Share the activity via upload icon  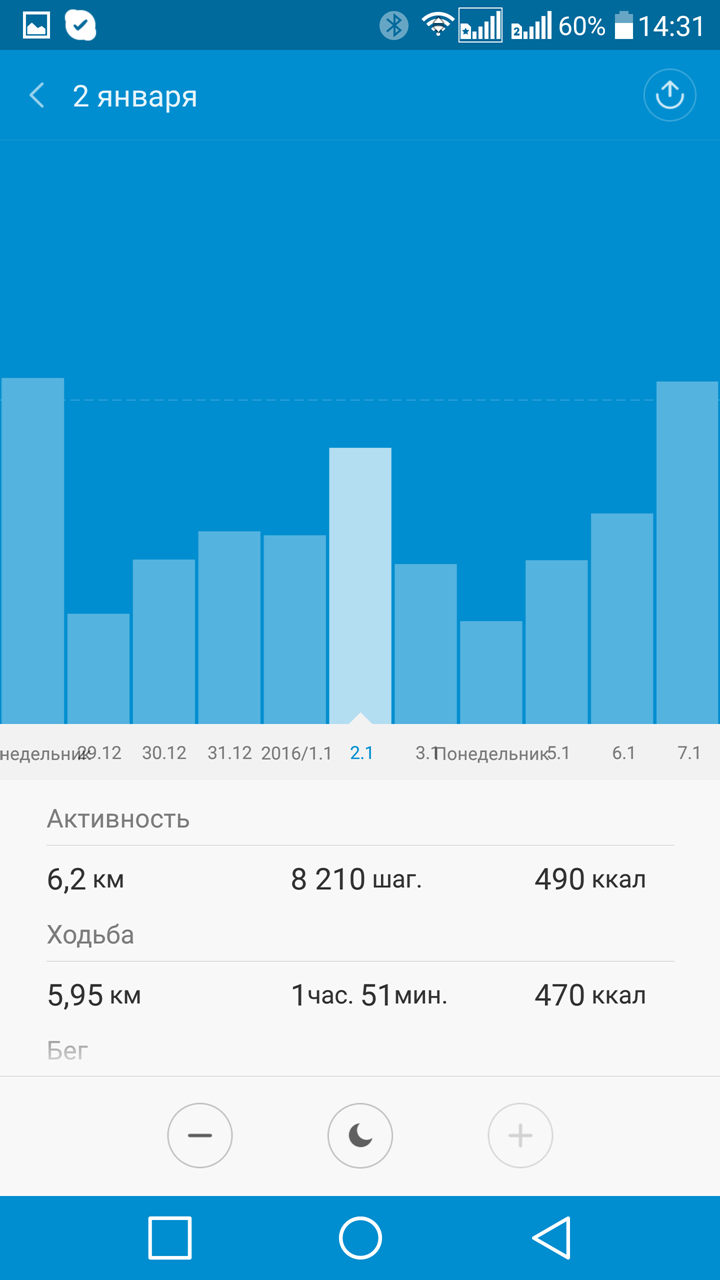669,96
